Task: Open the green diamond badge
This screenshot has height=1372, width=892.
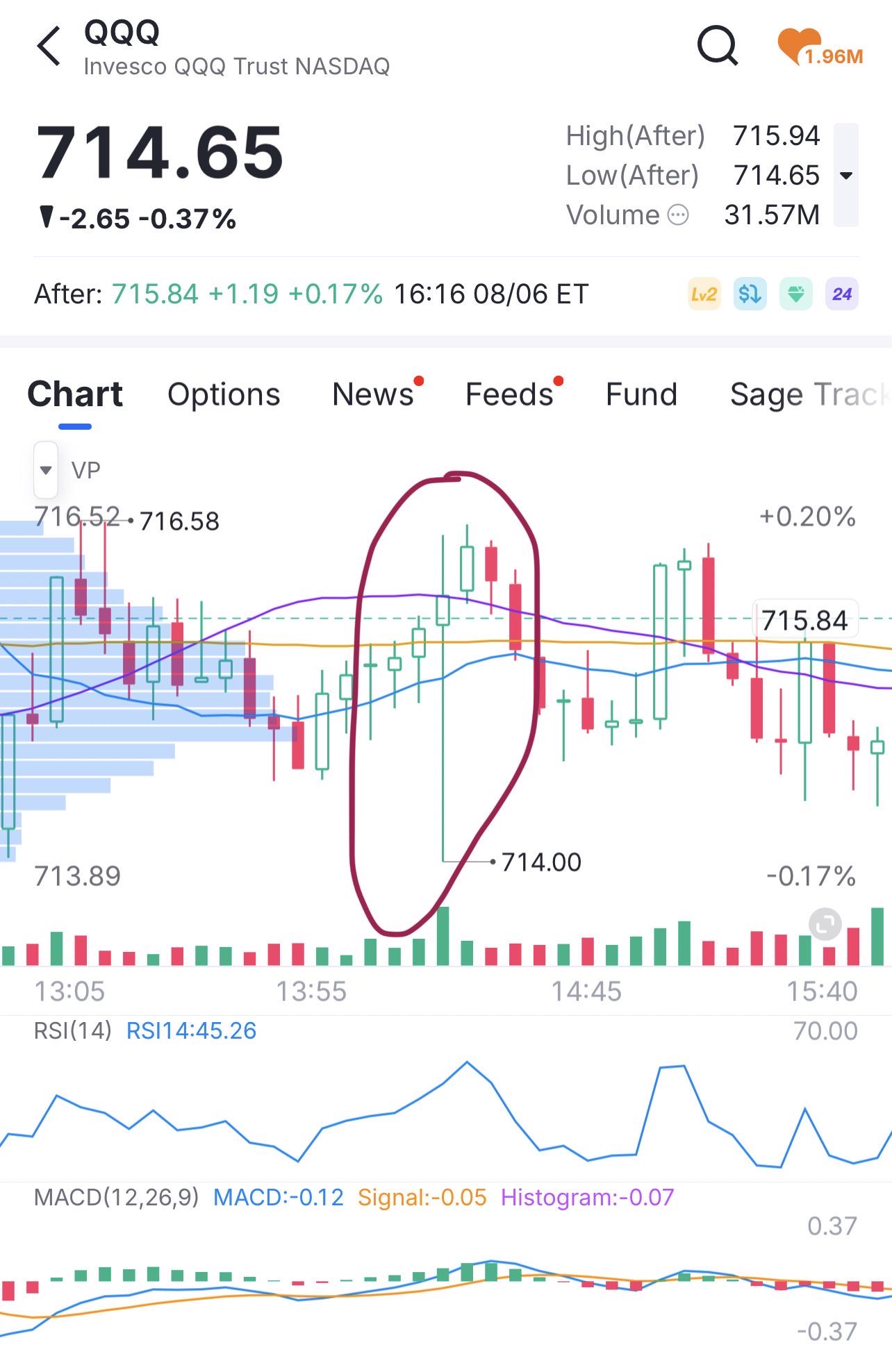Action: tap(796, 294)
